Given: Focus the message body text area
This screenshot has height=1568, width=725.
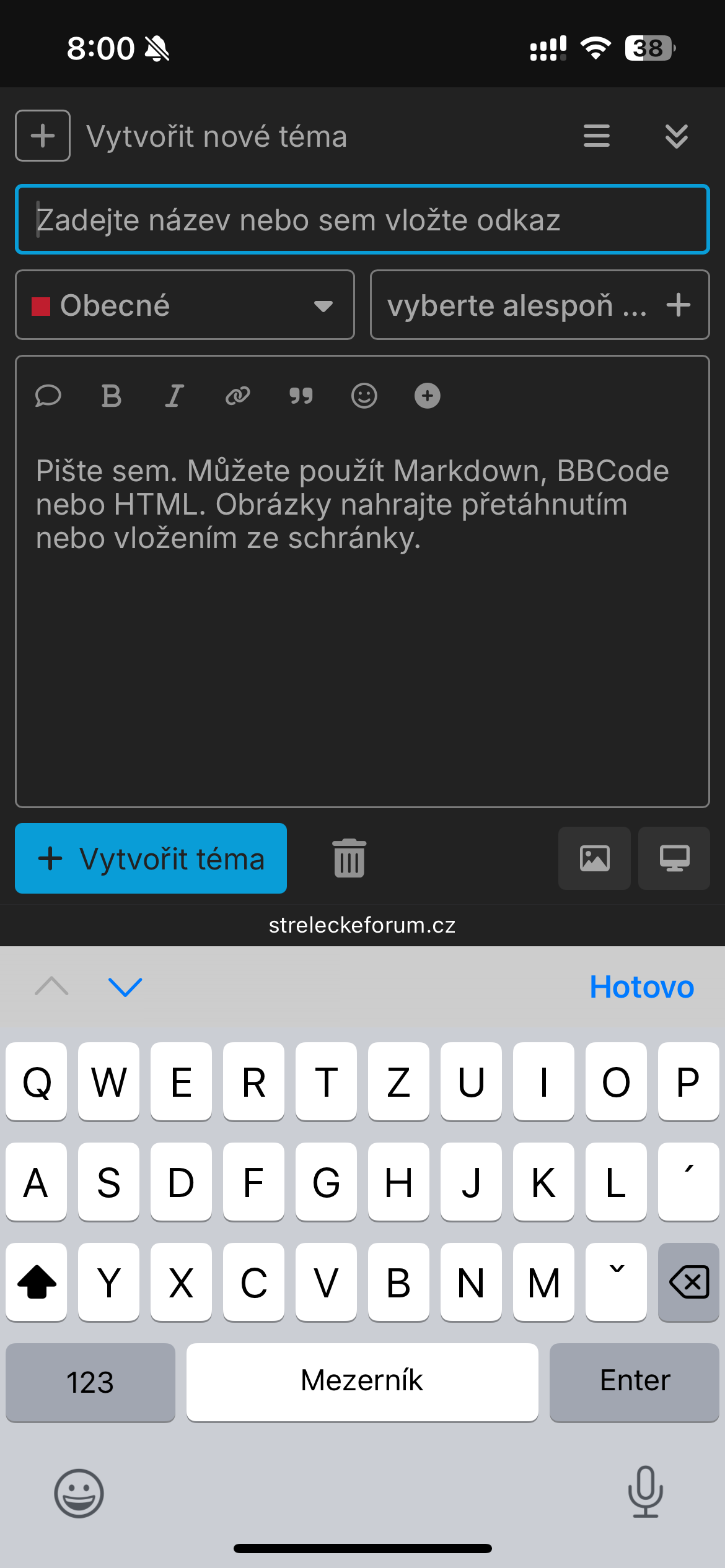Looking at the screenshot, I should [x=362, y=613].
